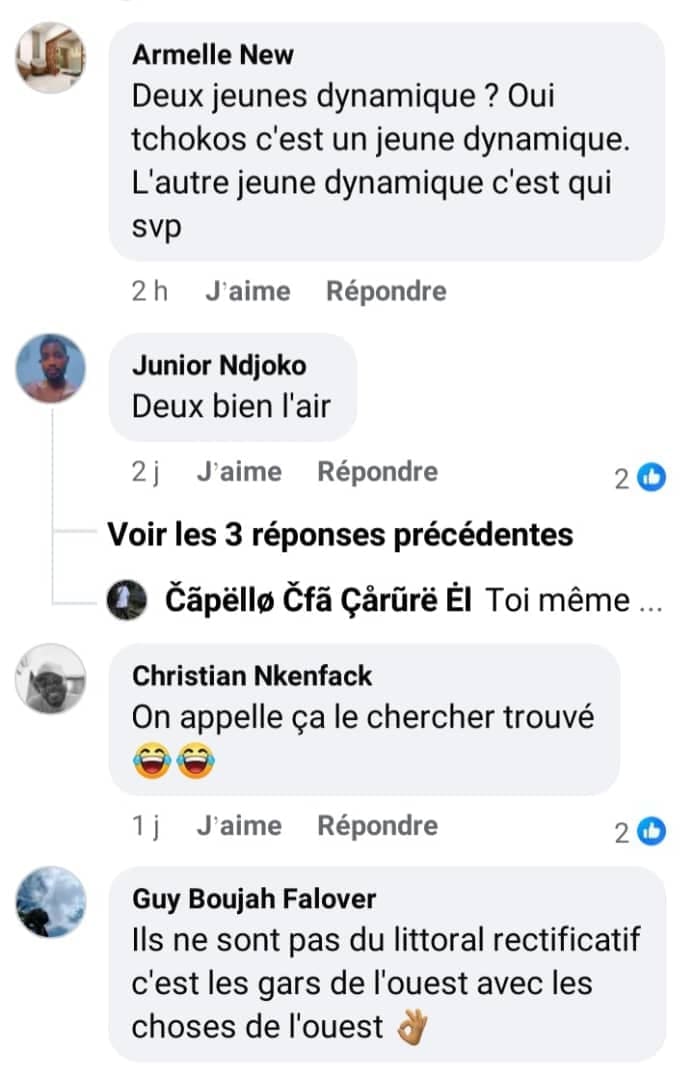
Task: Open Armelle New's profile picture
Action: point(50,58)
